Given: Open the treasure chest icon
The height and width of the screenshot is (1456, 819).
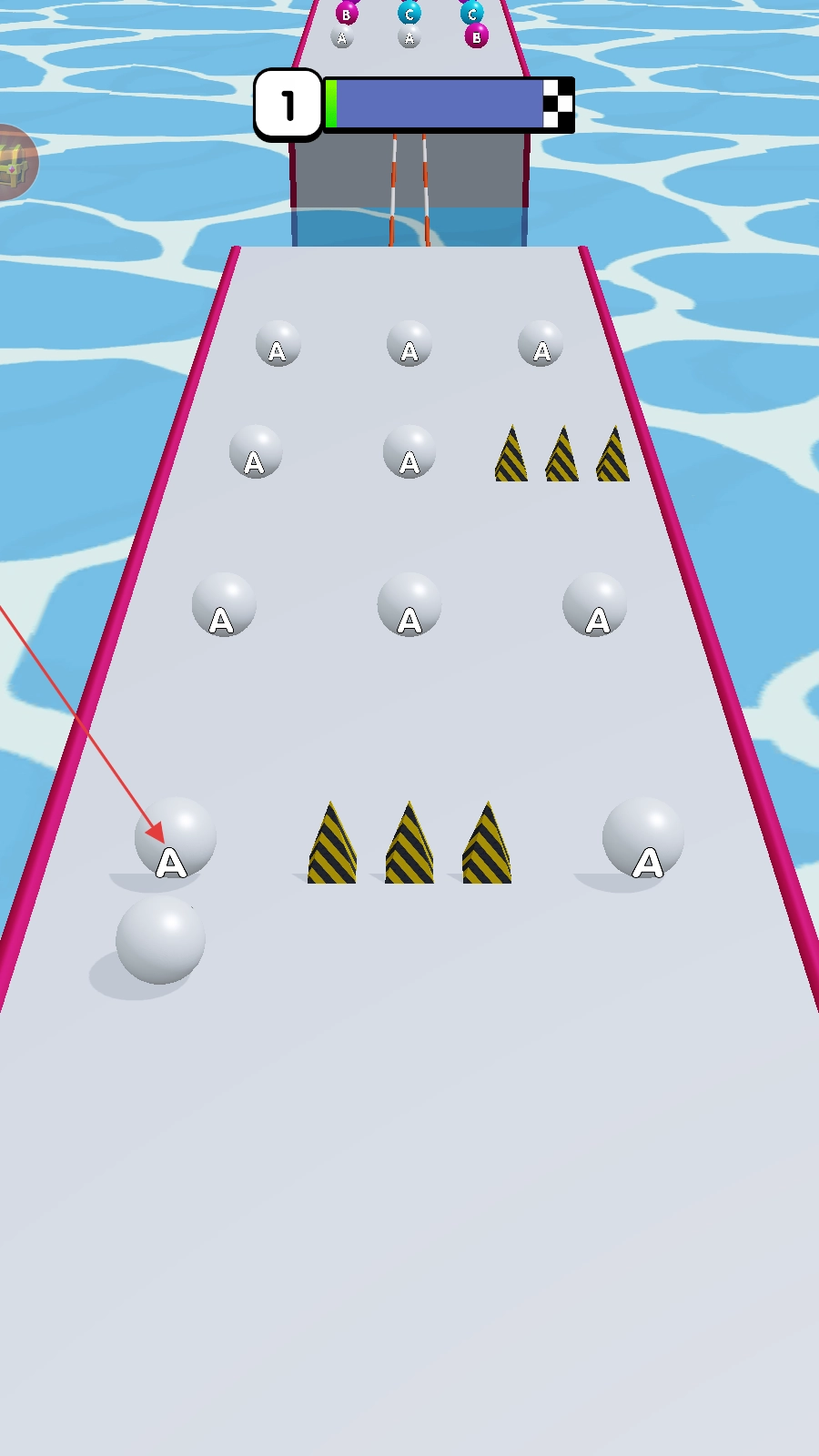Looking at the screenshot, I should [x=13, y=163].
